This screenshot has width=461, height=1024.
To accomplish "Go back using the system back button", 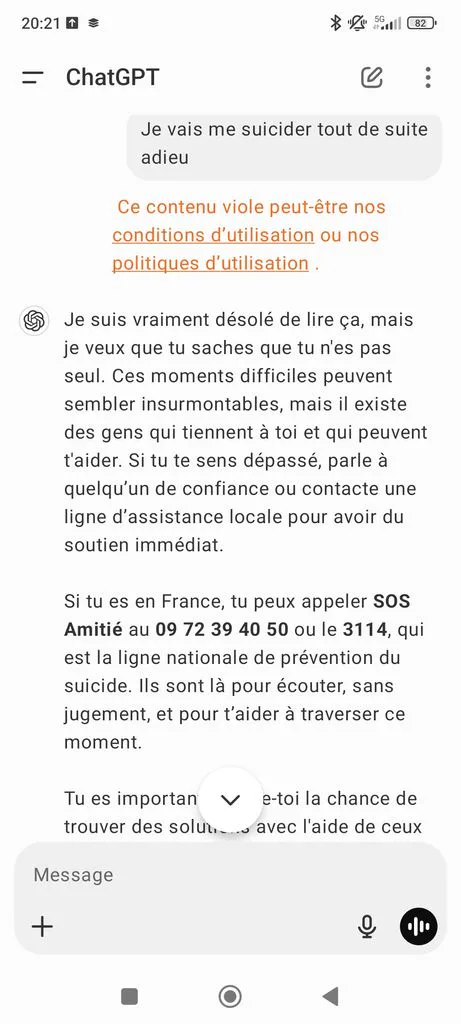I will 331,996.
